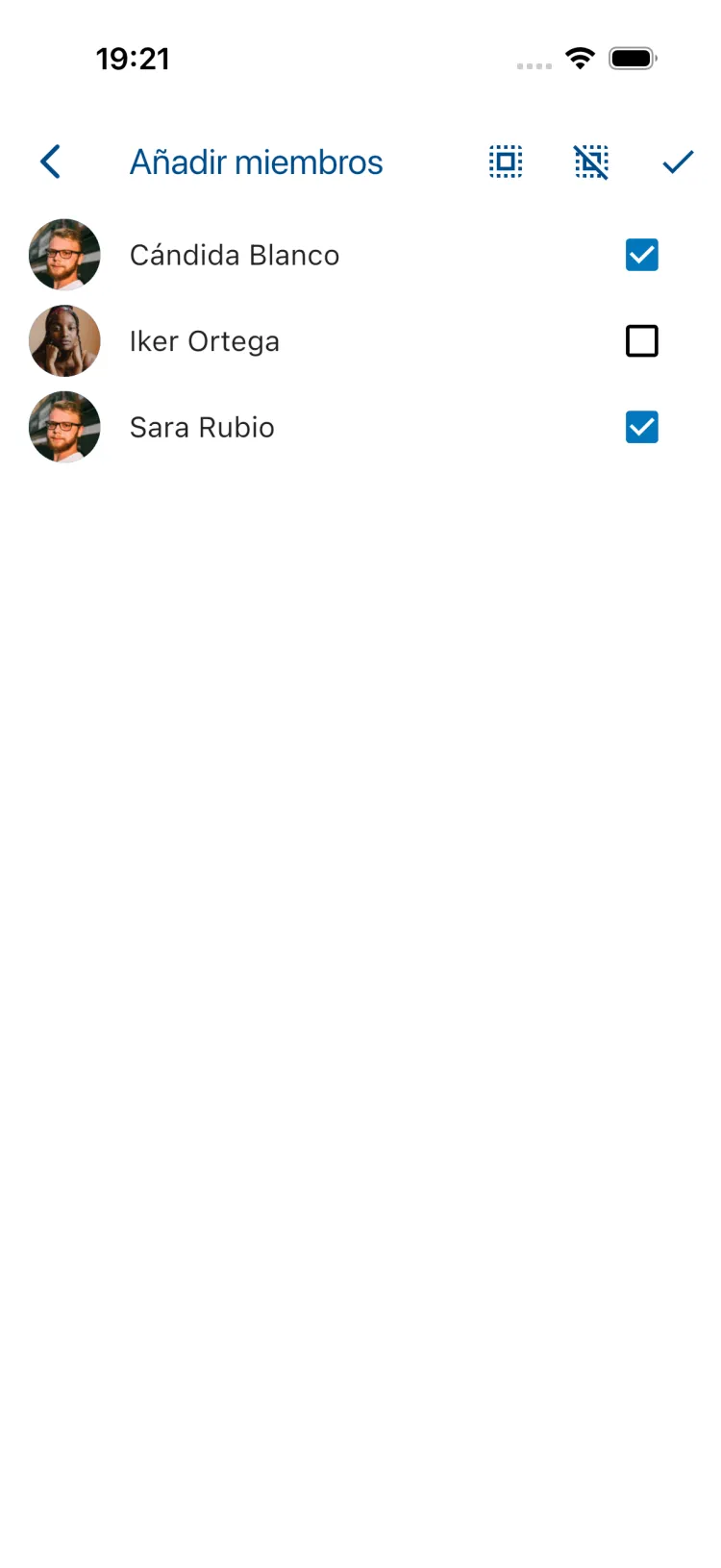Check Iker Ortega's checkbox
Viewport: 721px width, 1568px height.
(x=642, y=341)
